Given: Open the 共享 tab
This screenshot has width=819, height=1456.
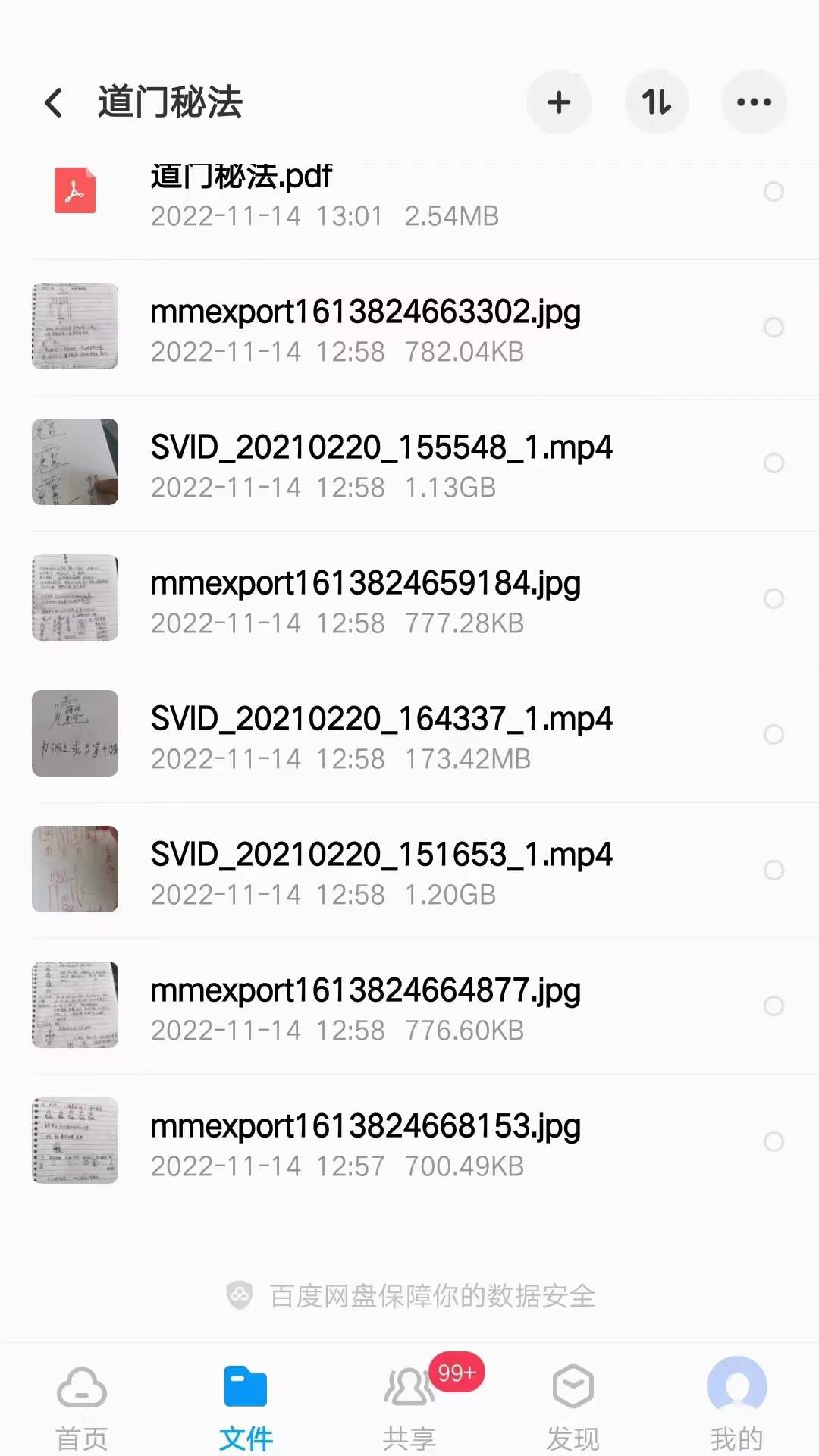Looking at the screenshot, I should 409,1407.
